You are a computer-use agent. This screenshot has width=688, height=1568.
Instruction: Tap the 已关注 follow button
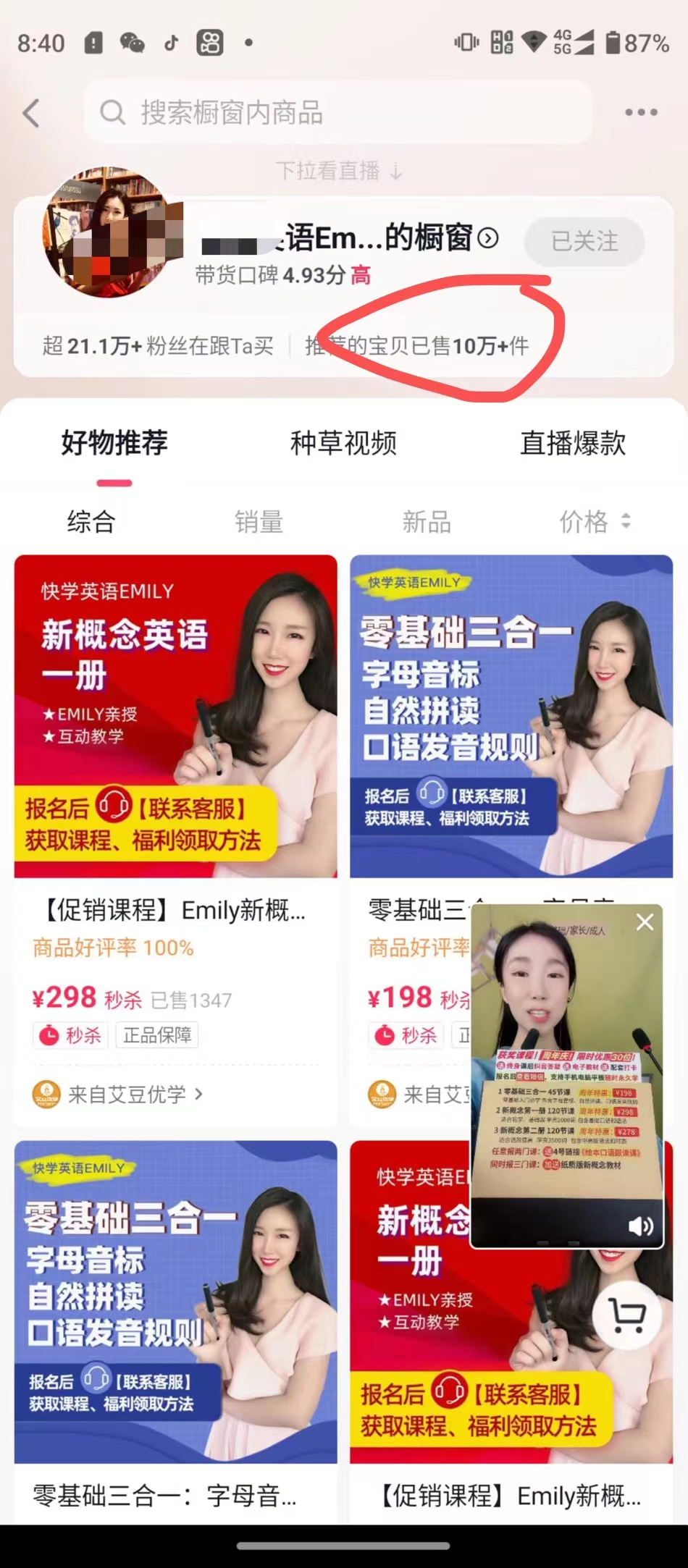584,241
